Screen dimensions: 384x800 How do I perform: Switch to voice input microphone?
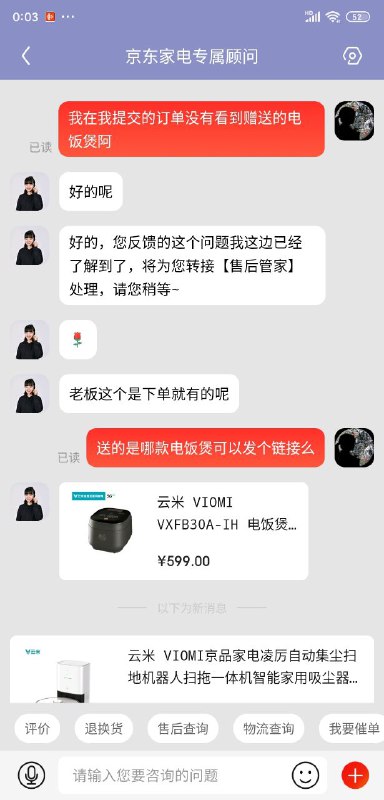[x=31, y=776]
